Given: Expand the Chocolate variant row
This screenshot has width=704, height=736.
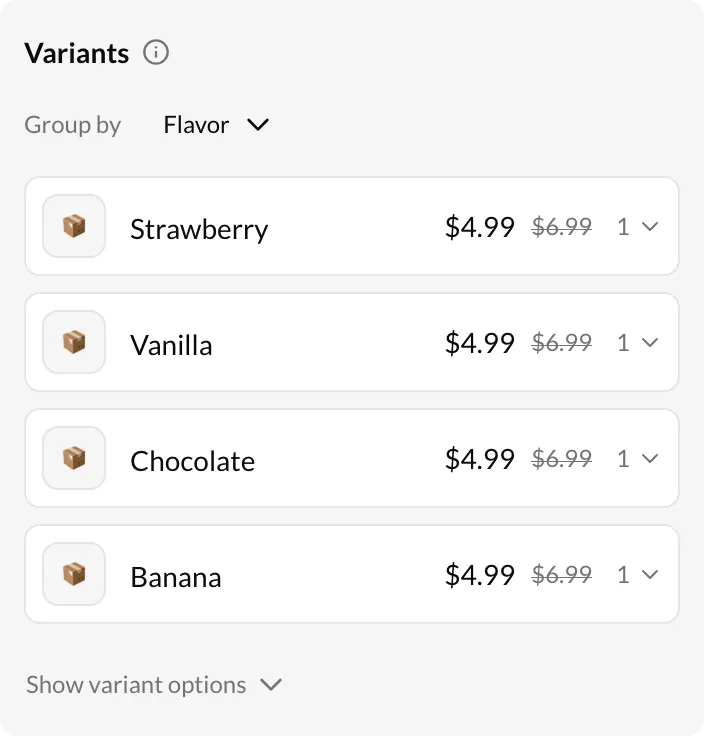Looking at the screenshot, I should click(650, 459).
